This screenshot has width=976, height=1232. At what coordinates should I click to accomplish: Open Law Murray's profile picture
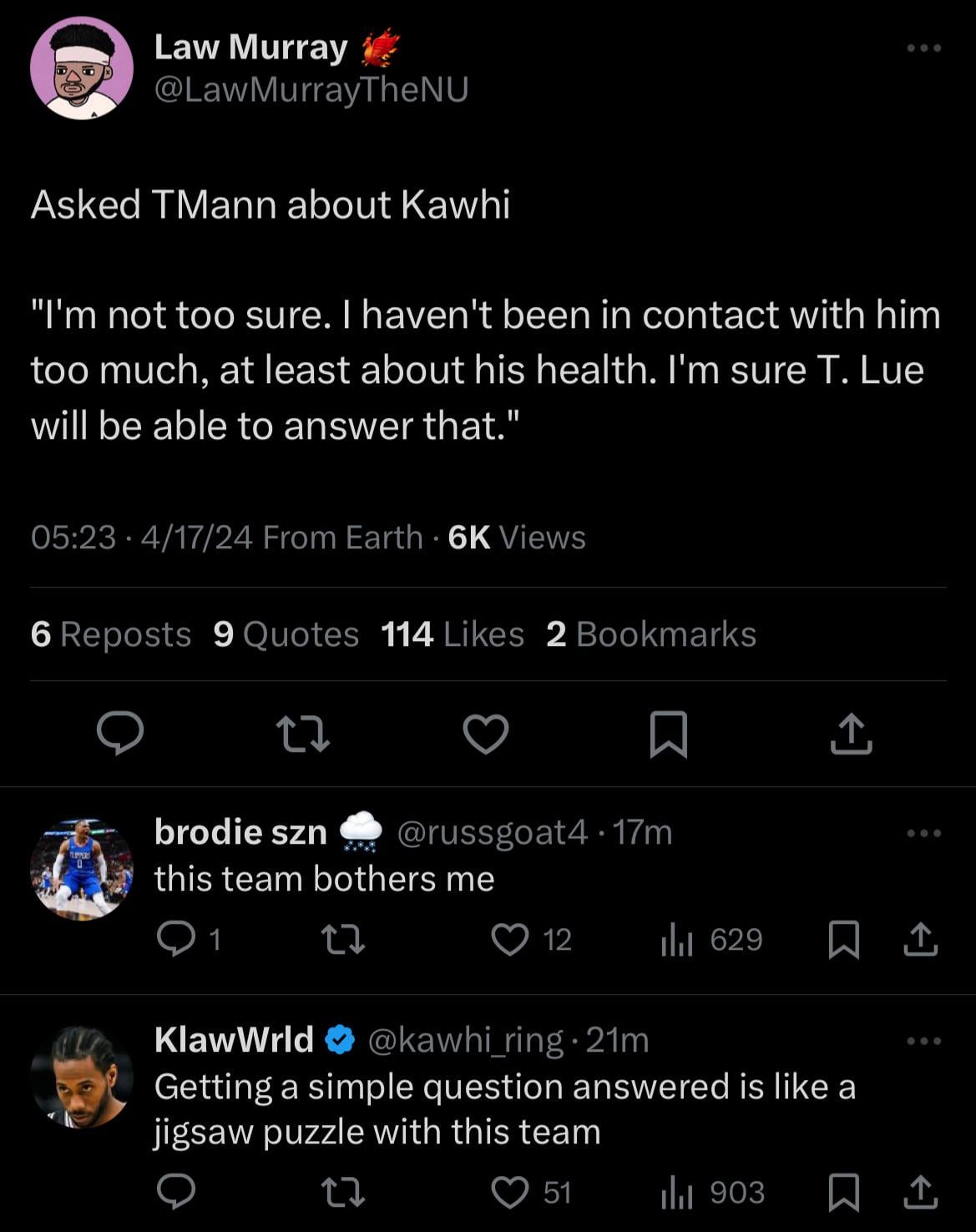[x=81, y=68]
